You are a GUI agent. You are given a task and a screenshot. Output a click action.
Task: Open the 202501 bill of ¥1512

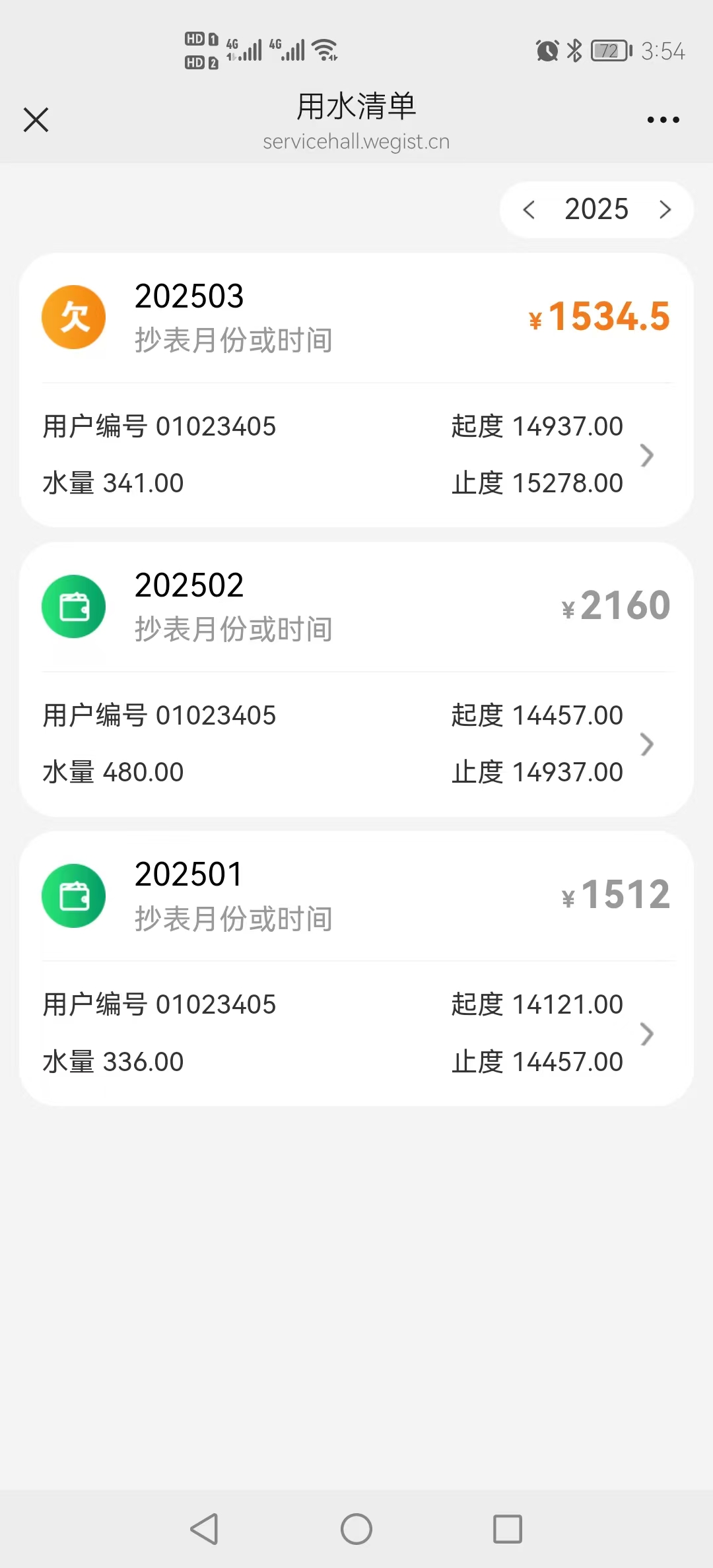(356, 967)
